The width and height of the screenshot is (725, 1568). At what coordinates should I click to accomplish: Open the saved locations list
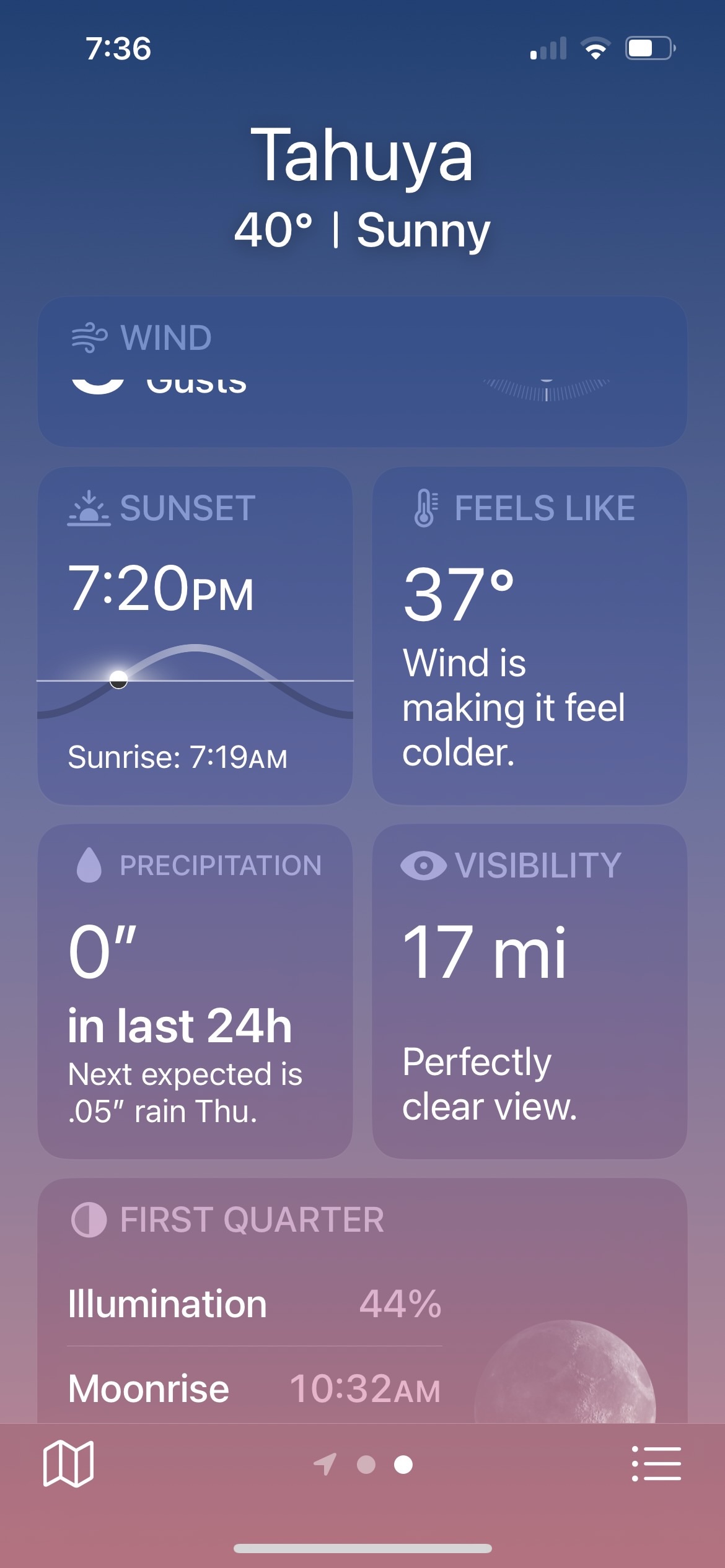656,1464
